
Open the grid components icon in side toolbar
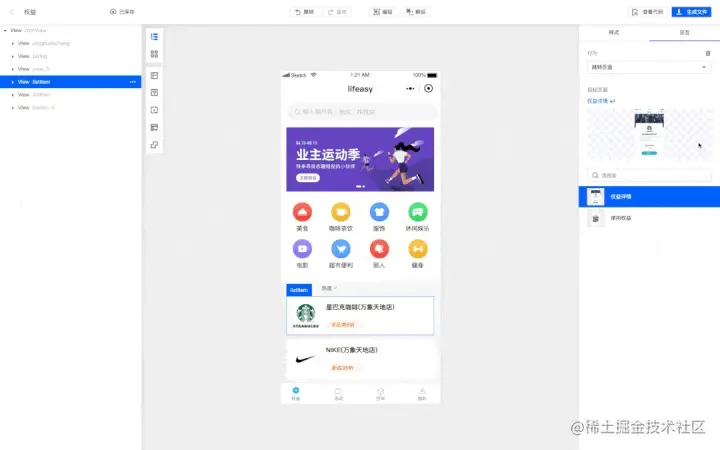154,54
